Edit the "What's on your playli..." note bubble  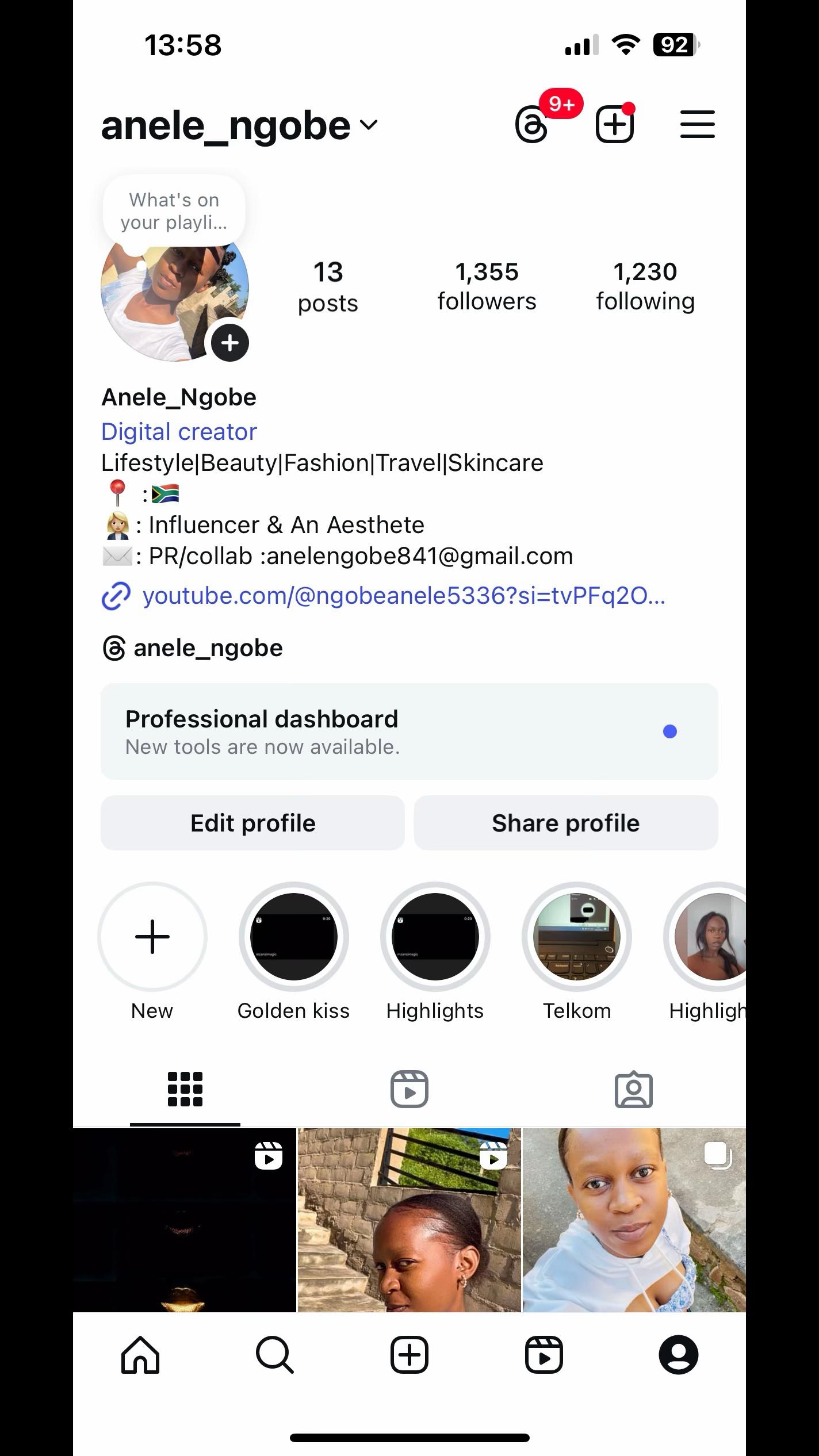coord(174,211)
